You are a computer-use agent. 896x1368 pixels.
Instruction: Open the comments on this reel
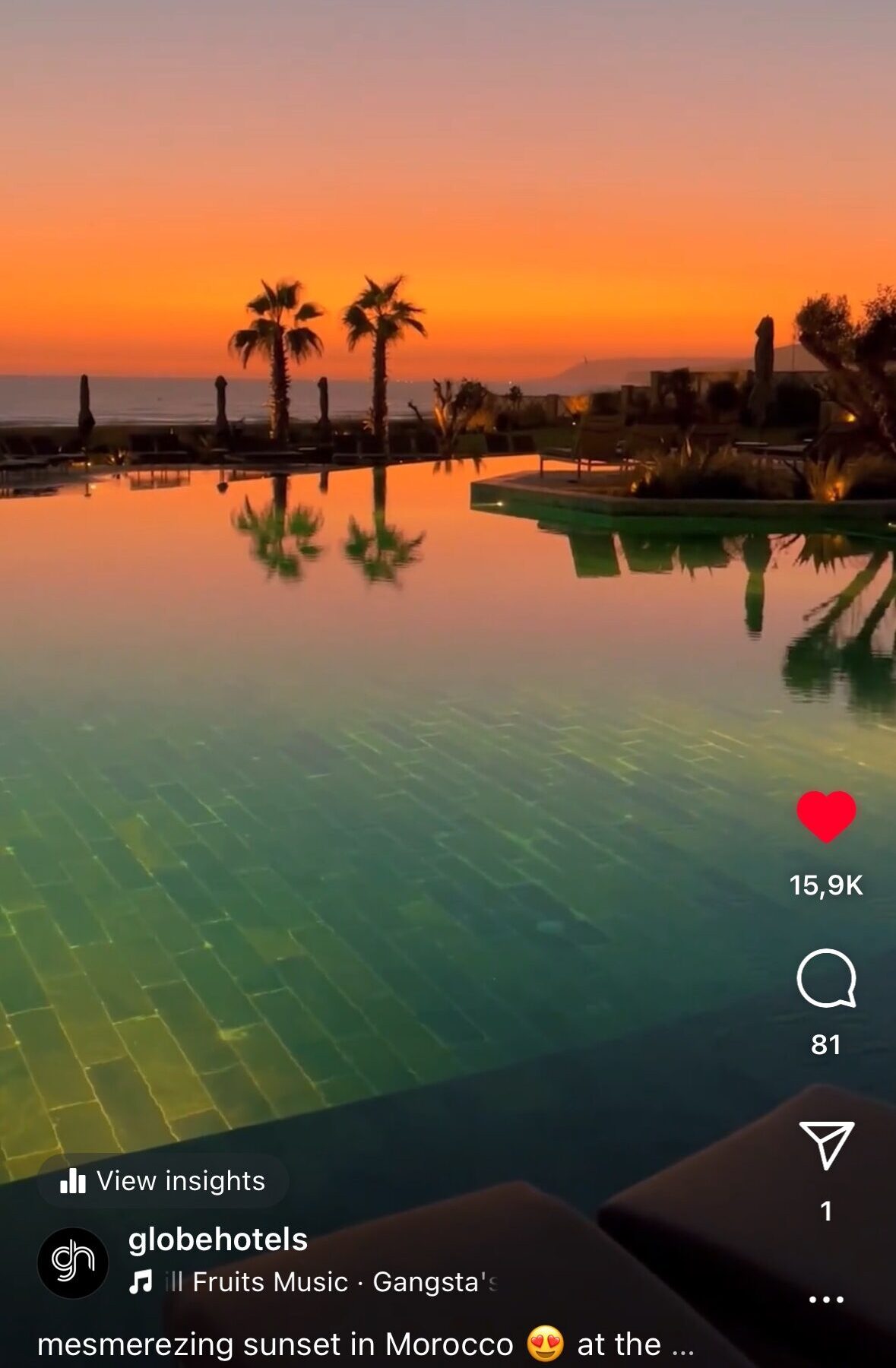click(826, 979)
